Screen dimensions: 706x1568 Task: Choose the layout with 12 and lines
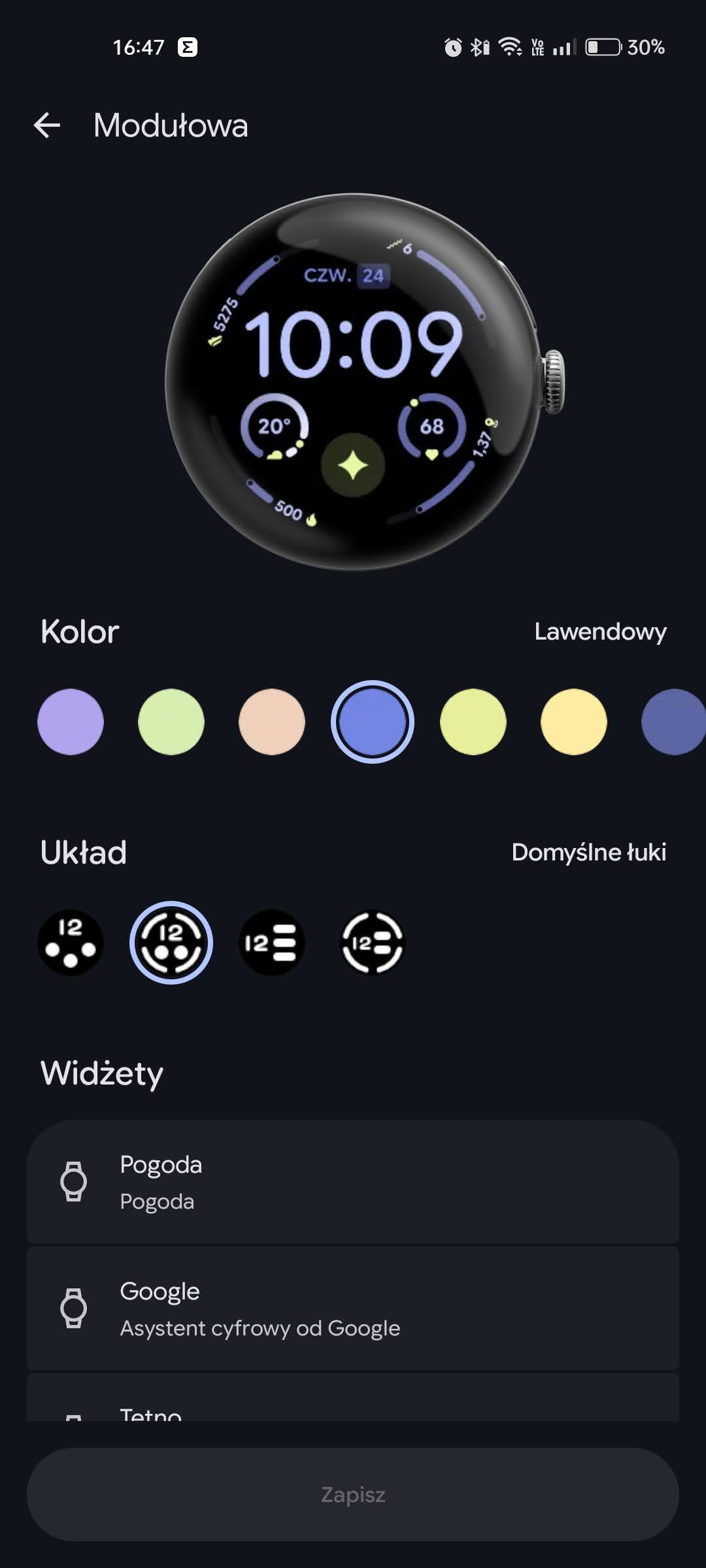tap(272, 943)
